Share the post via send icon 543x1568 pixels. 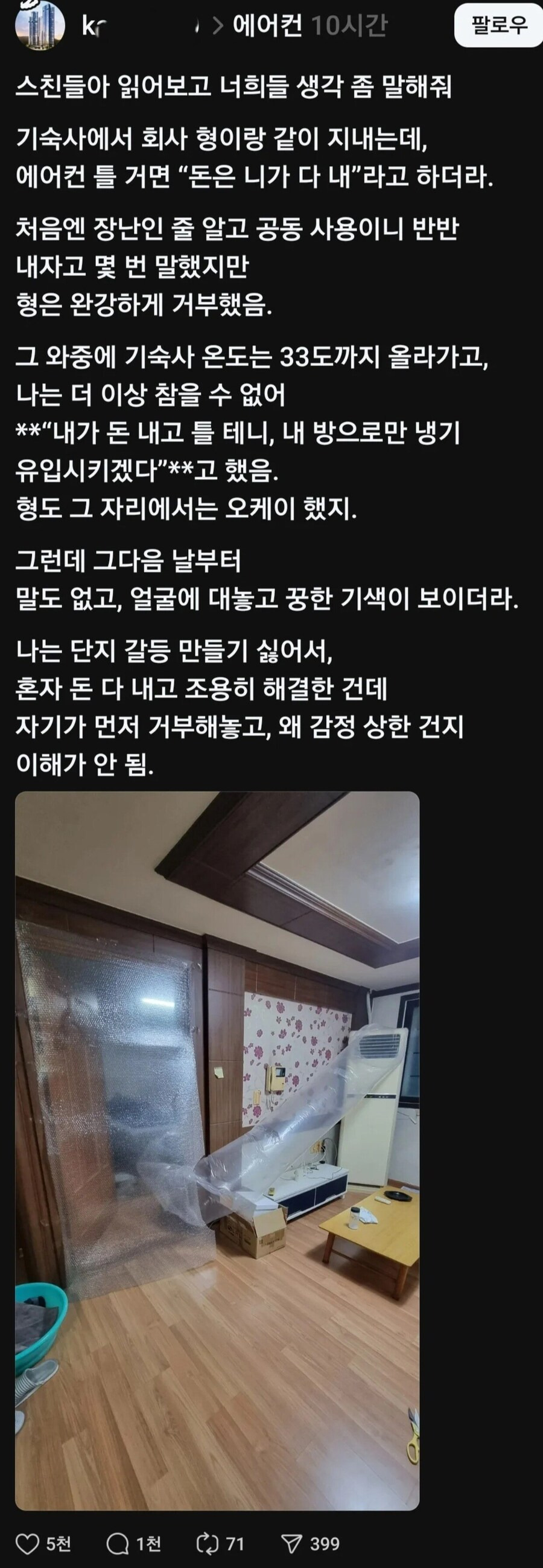tap(293, 1544)
